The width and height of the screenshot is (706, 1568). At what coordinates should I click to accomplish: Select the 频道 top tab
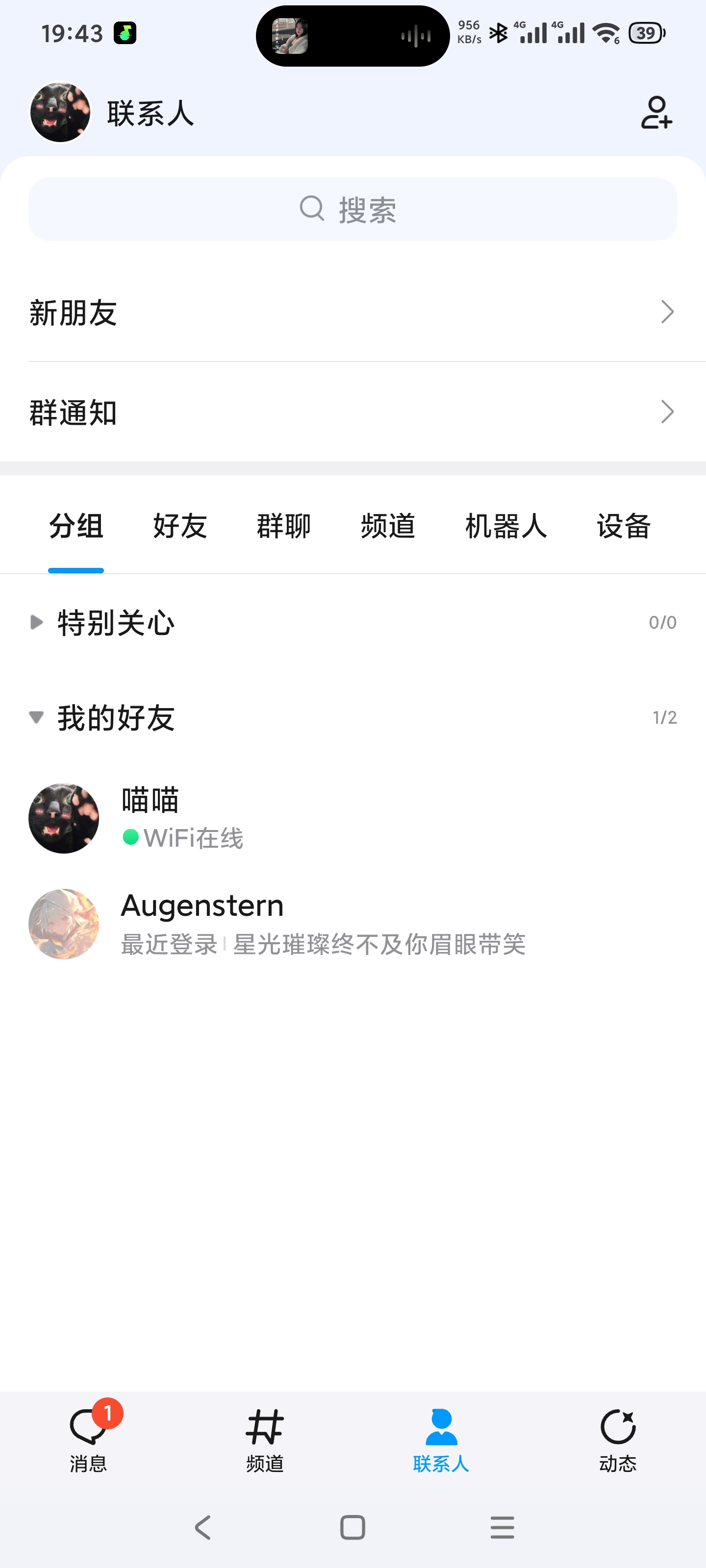pyautogui.click(x=388, y=526)
